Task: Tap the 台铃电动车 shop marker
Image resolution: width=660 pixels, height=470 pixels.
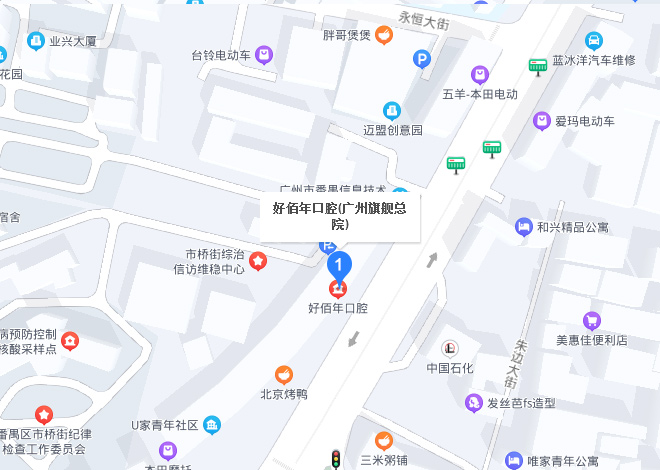Action: (264, 55)
